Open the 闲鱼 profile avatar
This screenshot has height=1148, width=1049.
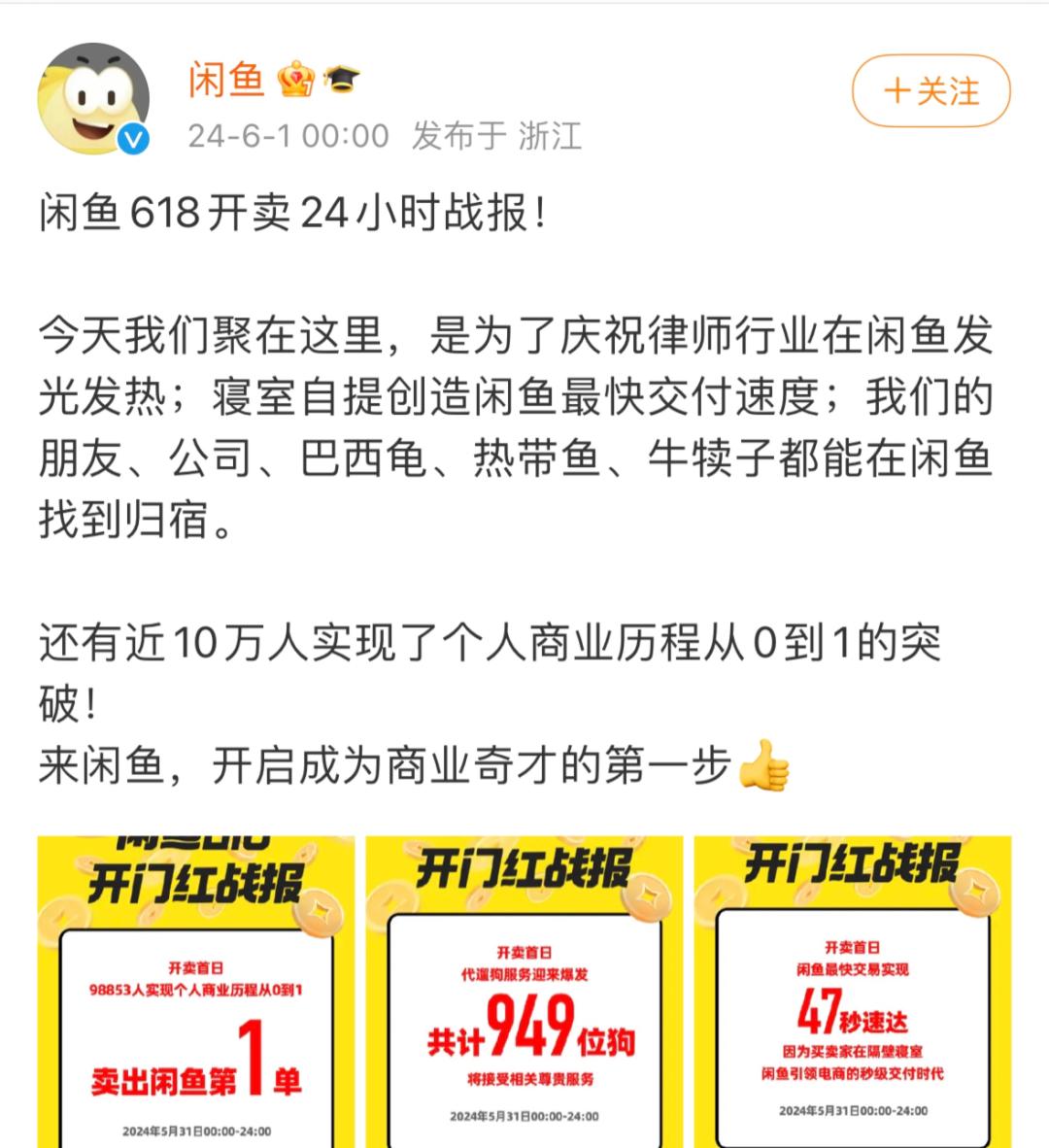(94, 99)
